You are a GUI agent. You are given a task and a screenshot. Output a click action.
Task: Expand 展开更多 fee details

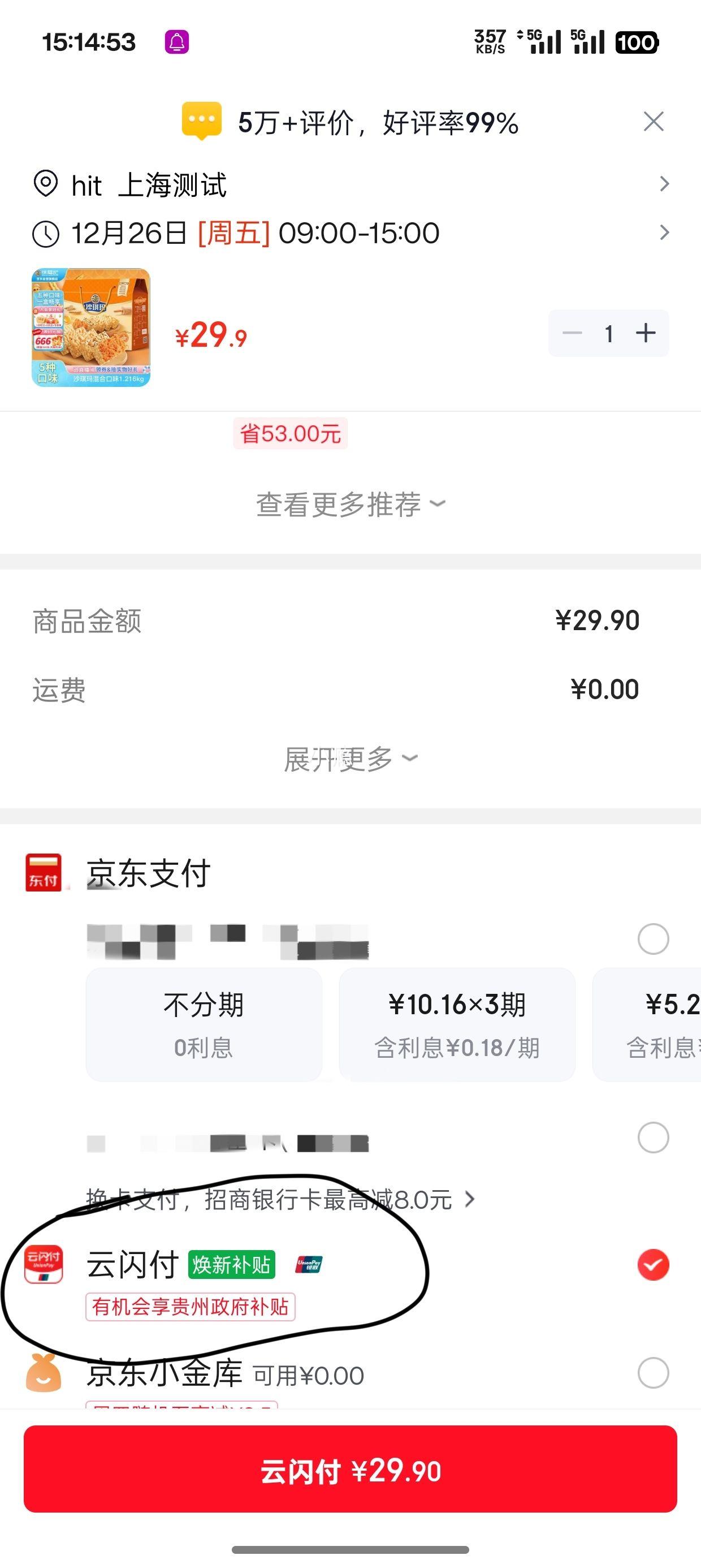(350, 757)
